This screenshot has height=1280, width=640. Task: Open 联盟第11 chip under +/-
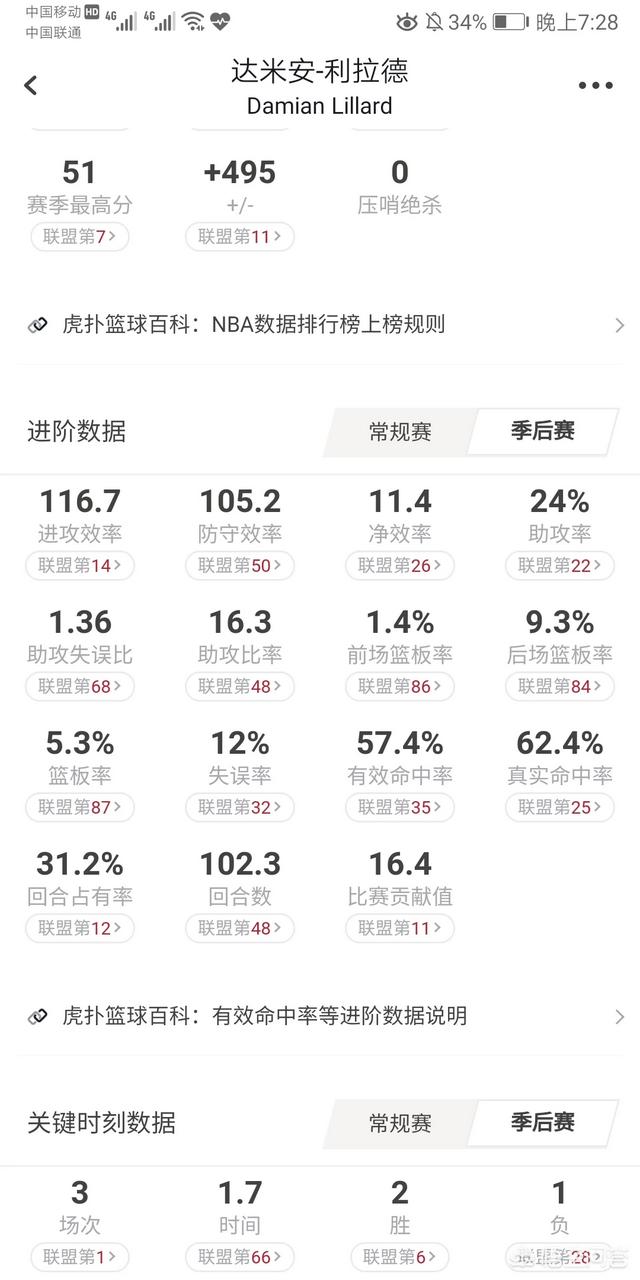click(x=240, y=237)
